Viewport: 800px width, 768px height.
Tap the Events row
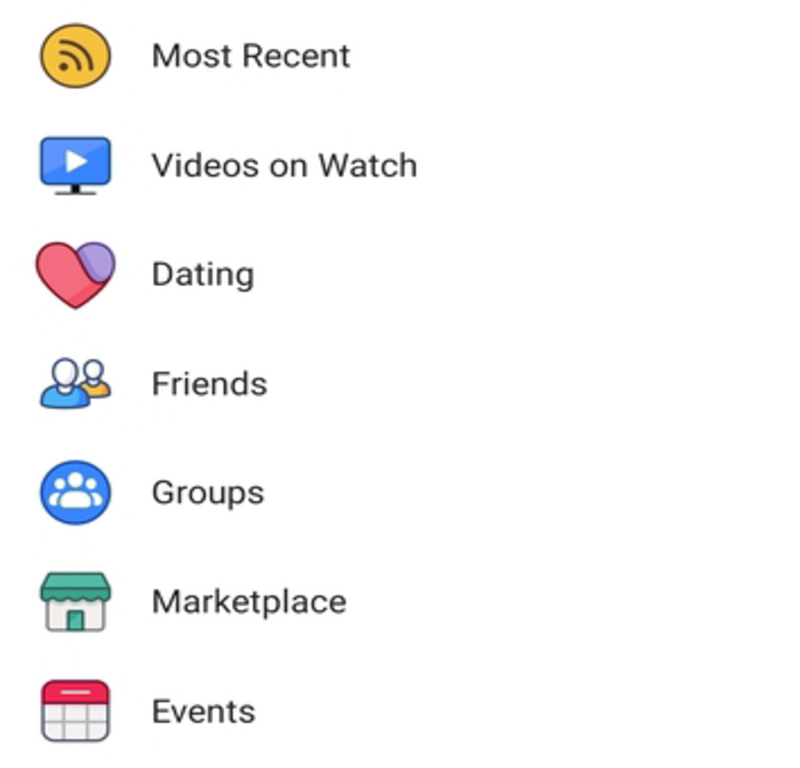[203, 712]
